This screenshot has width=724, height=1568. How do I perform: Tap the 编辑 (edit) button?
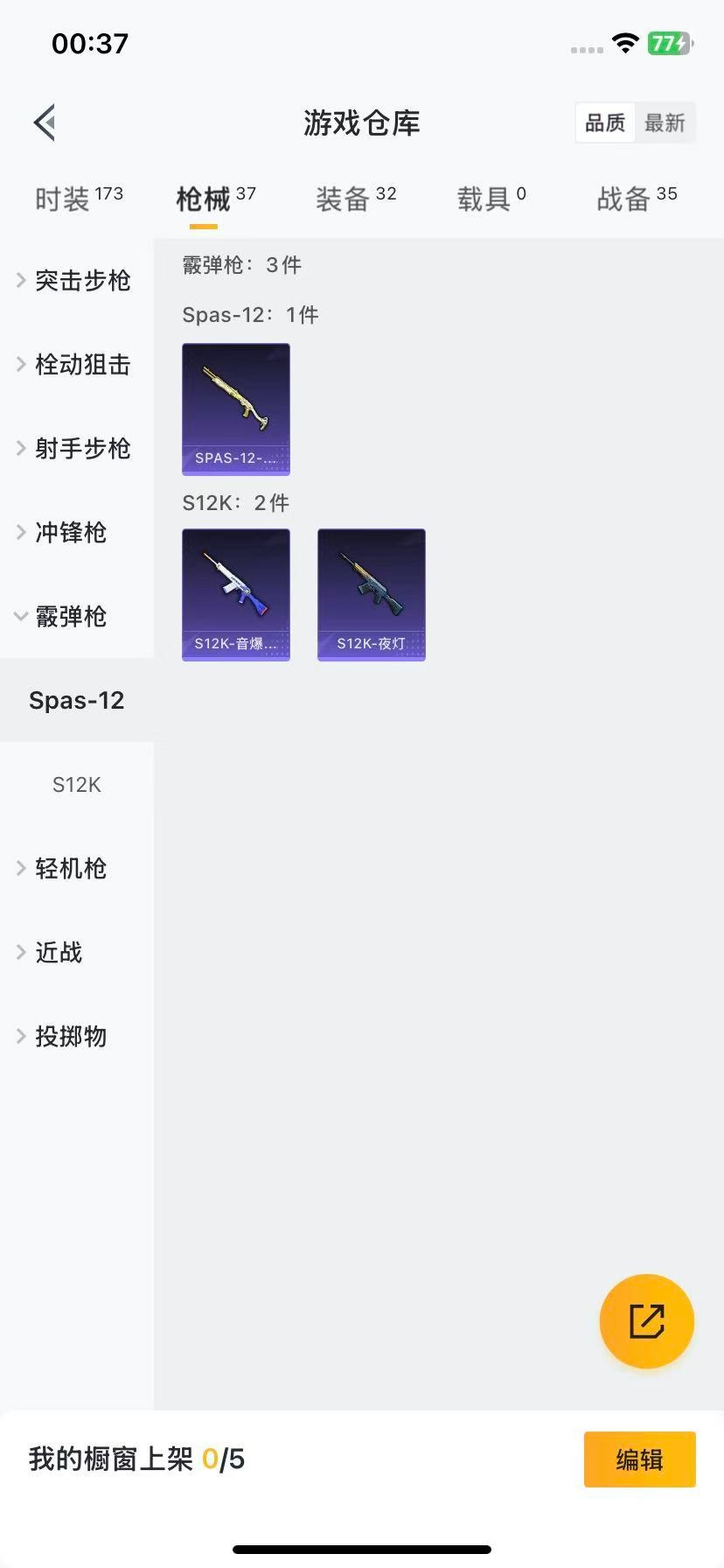639,1459
